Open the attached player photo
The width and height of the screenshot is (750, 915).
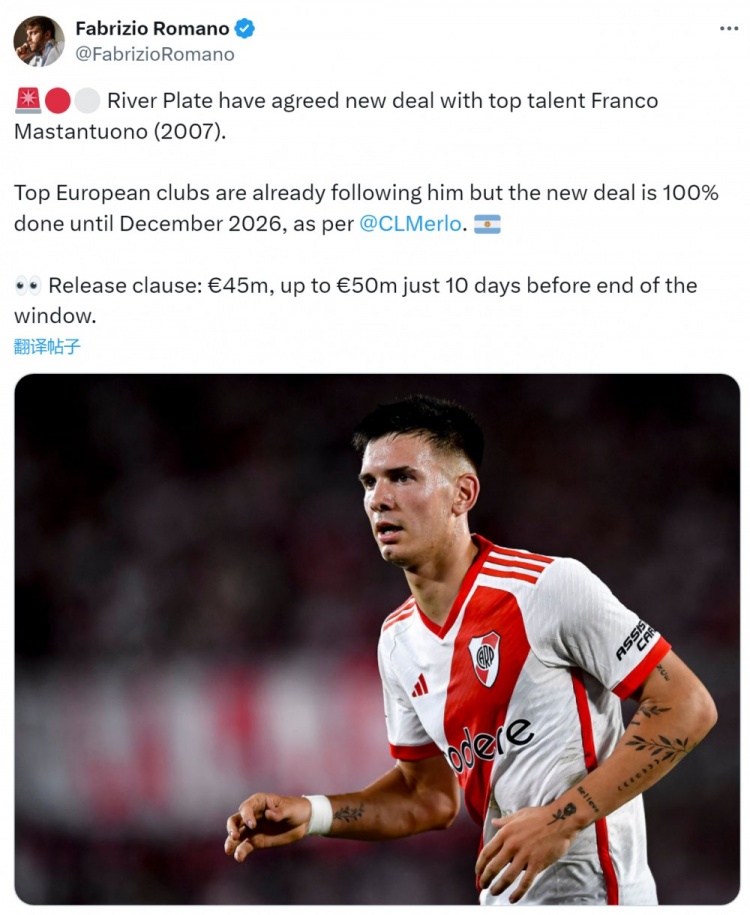377,640
